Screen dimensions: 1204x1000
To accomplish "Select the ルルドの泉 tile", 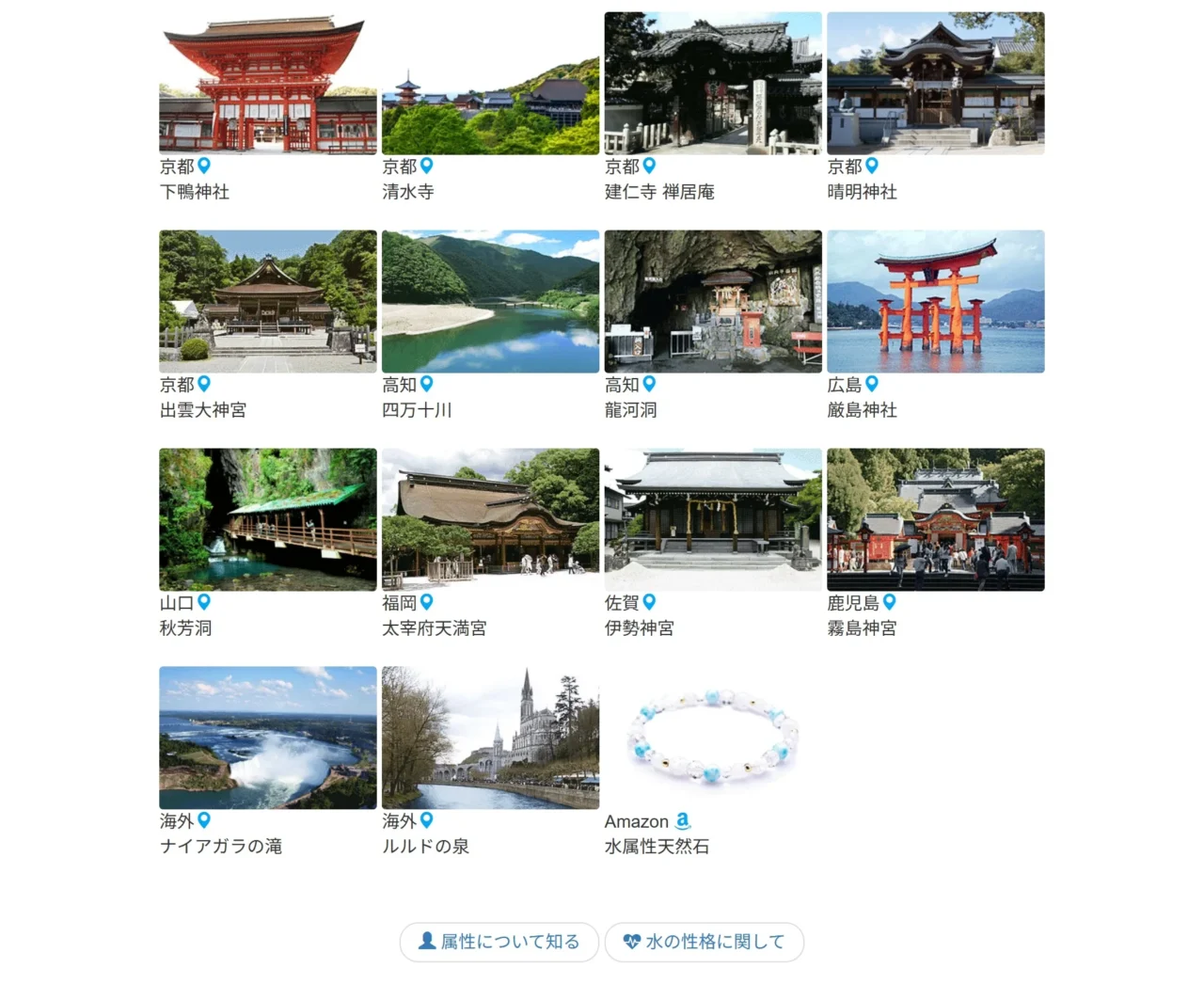I will [490, 738].
